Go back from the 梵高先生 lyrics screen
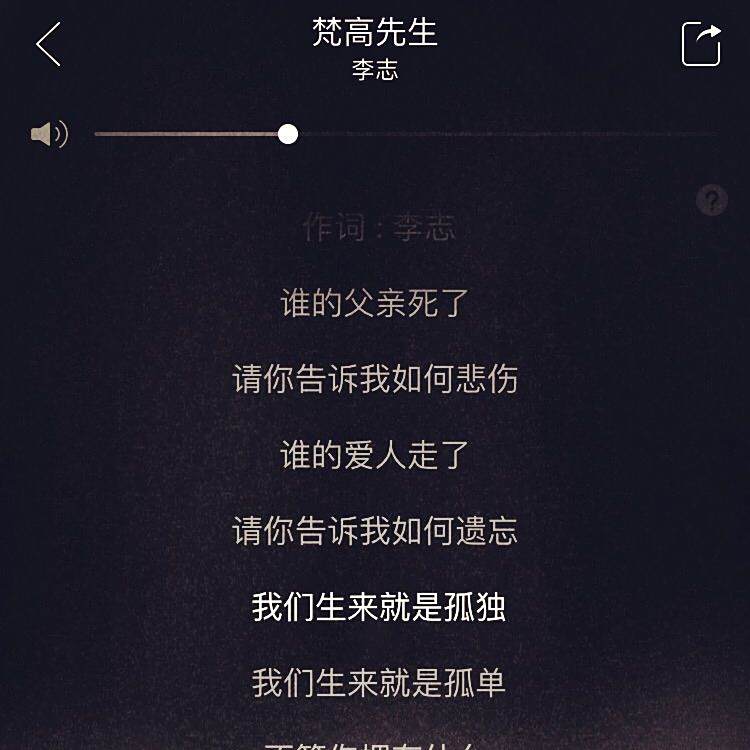The height and width of the screenshot is (750, 750). (x=48, y=45)
